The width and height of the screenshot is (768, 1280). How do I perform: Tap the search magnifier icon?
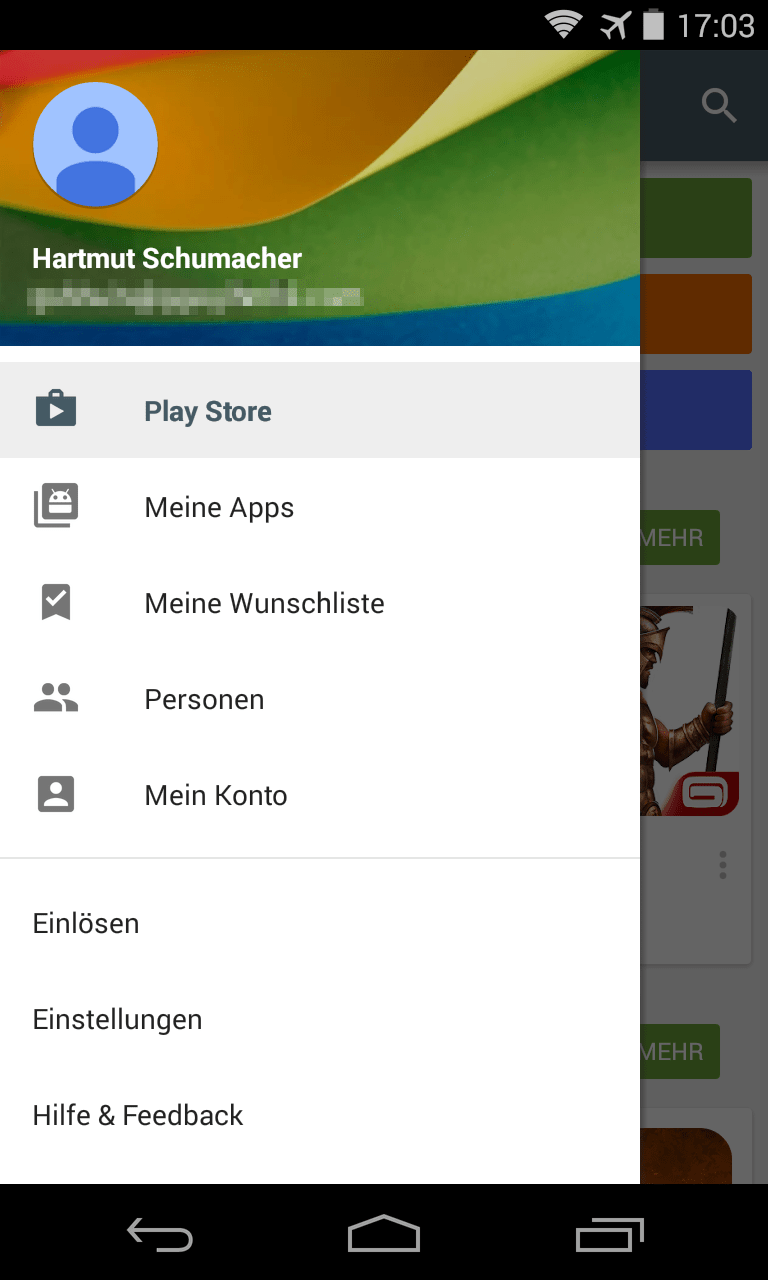[x=719, y=105]
